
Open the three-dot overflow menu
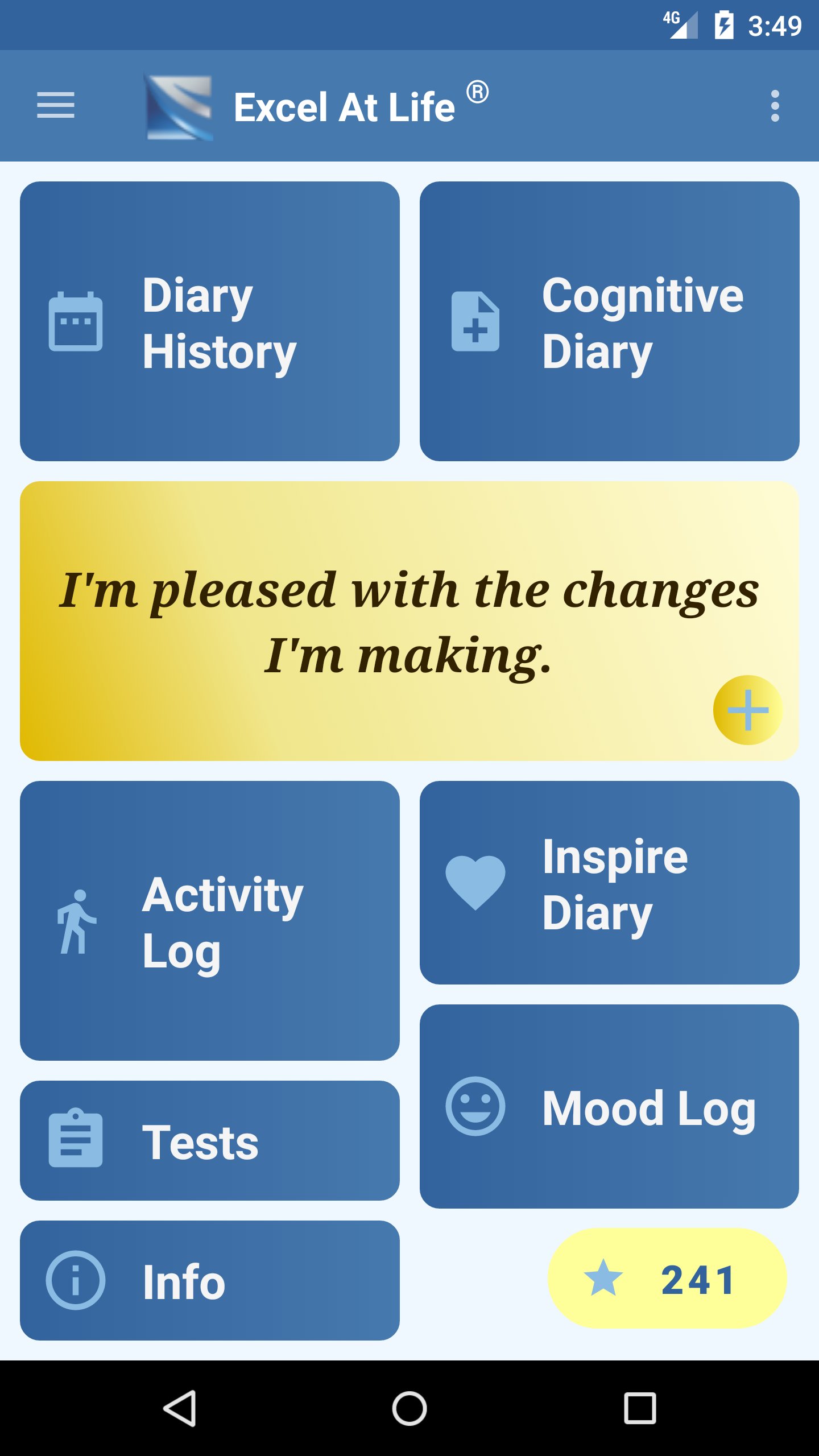click(x=775, y=106)
